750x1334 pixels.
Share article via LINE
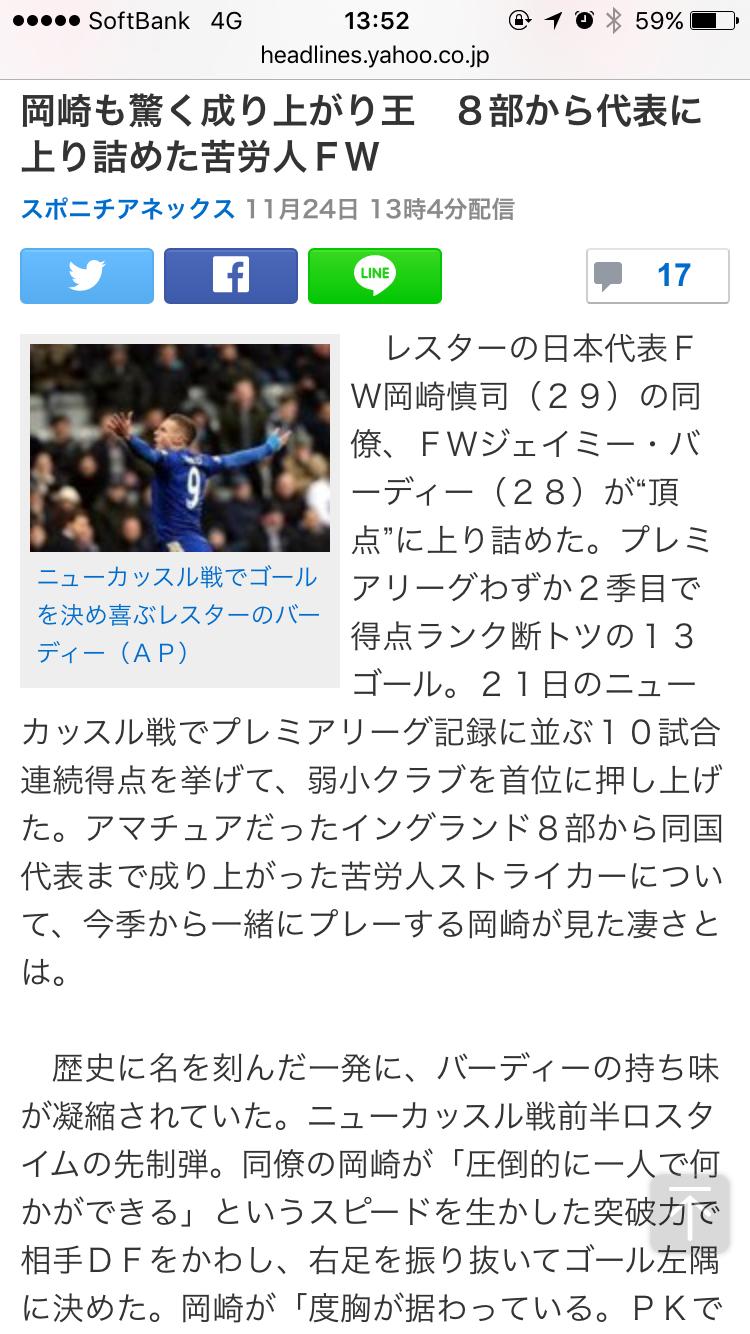click(375, 276)
